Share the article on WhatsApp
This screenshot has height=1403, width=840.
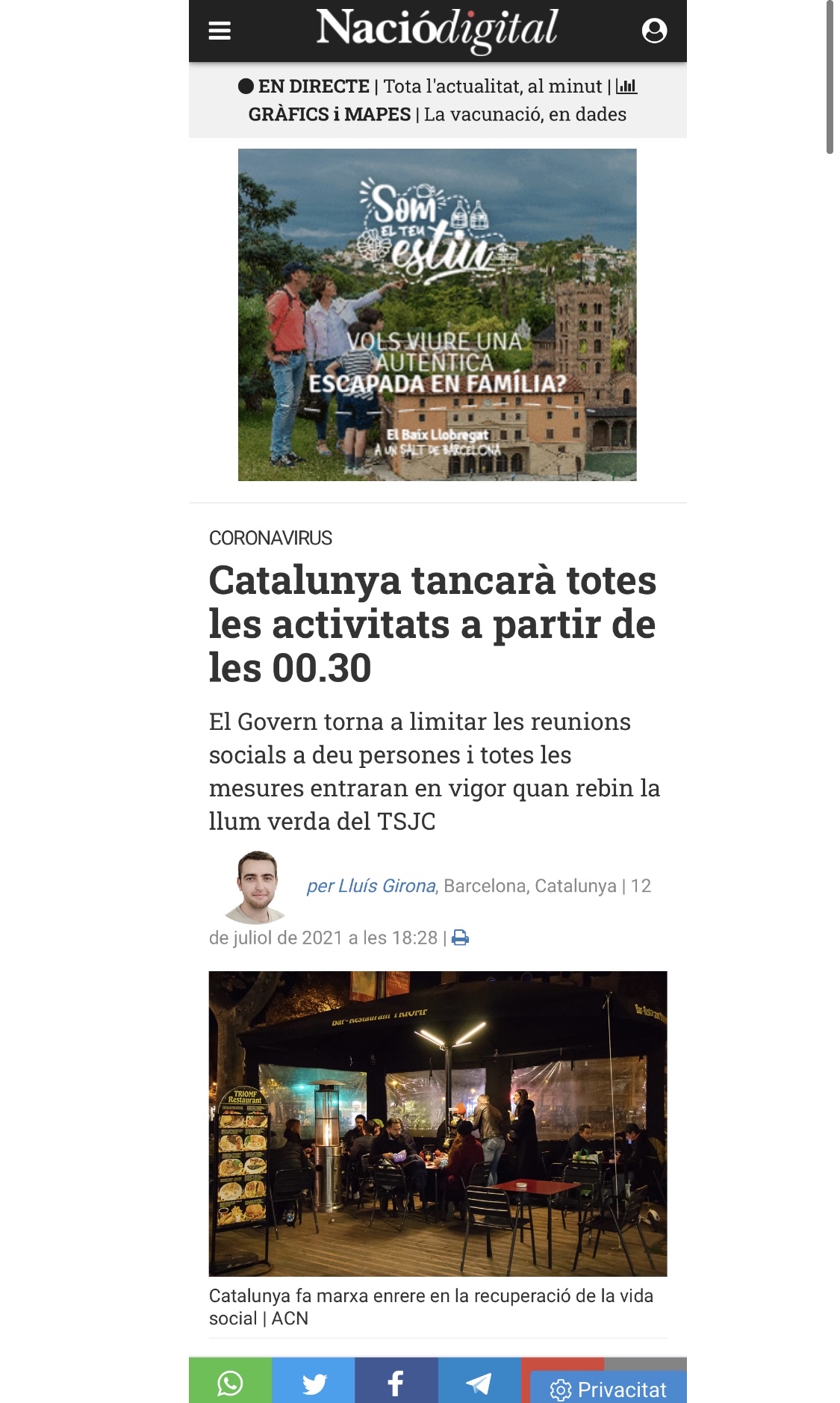[x=230, y=1383]
